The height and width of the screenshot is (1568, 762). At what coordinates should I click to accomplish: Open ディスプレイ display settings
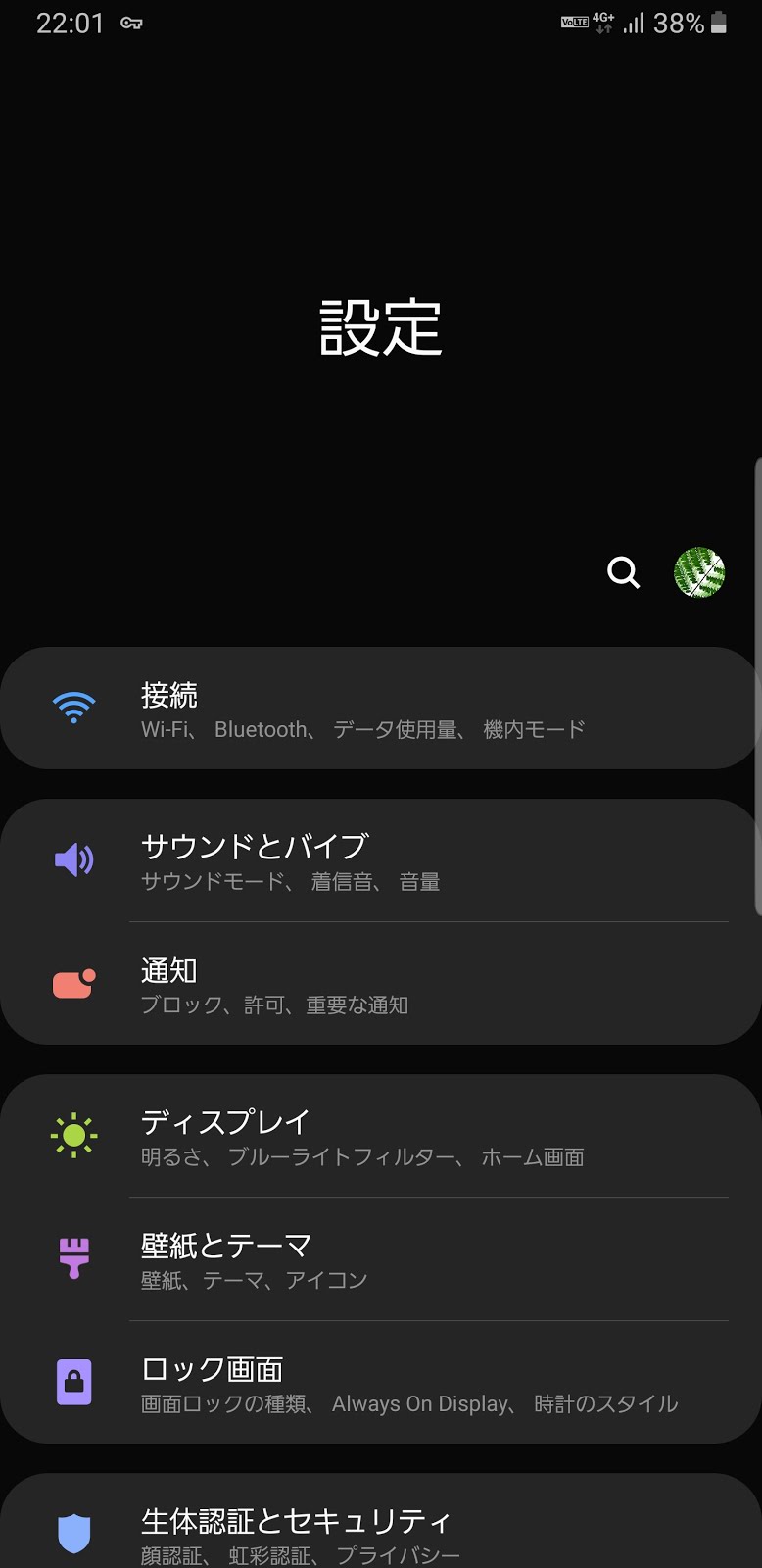click(380, 1137)
